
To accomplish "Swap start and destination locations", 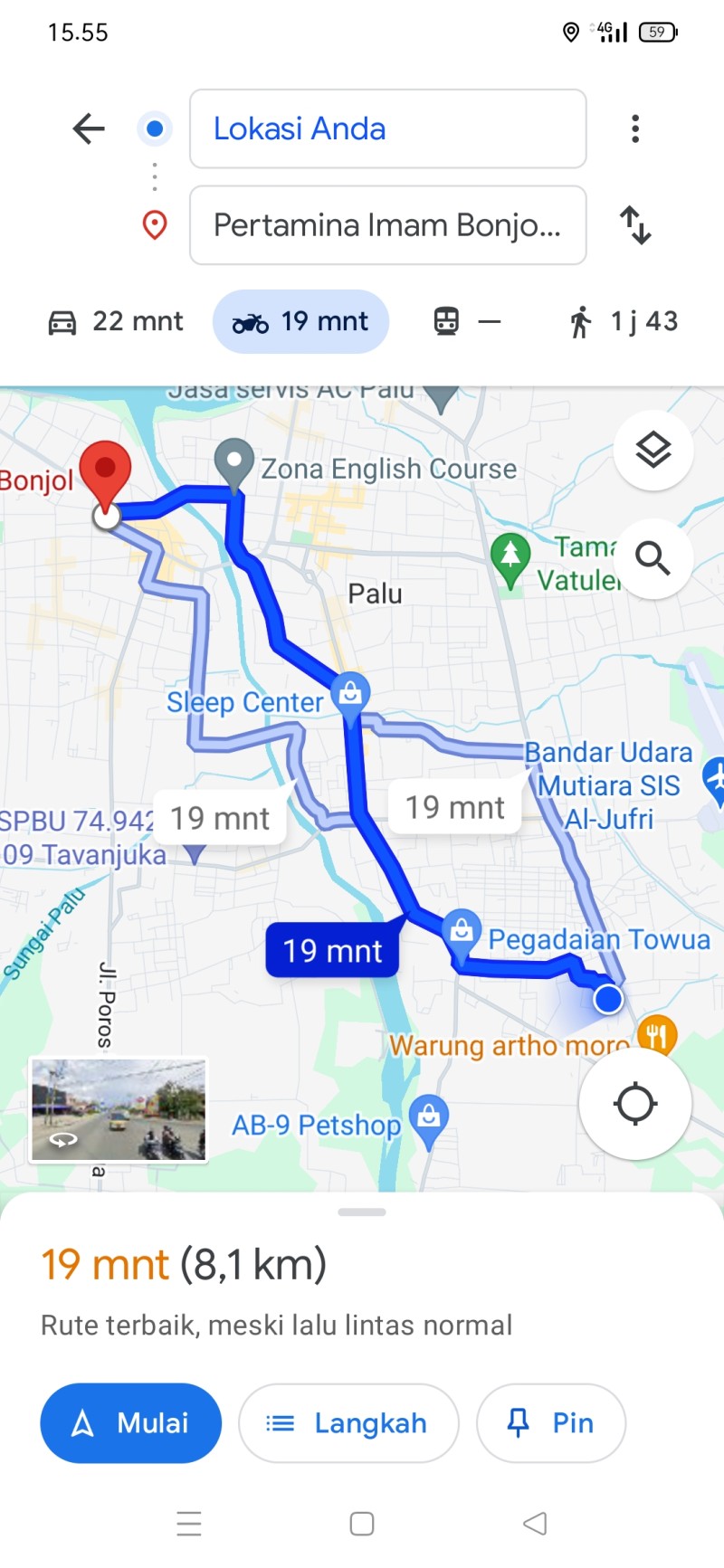I will (x=635, y=225).
